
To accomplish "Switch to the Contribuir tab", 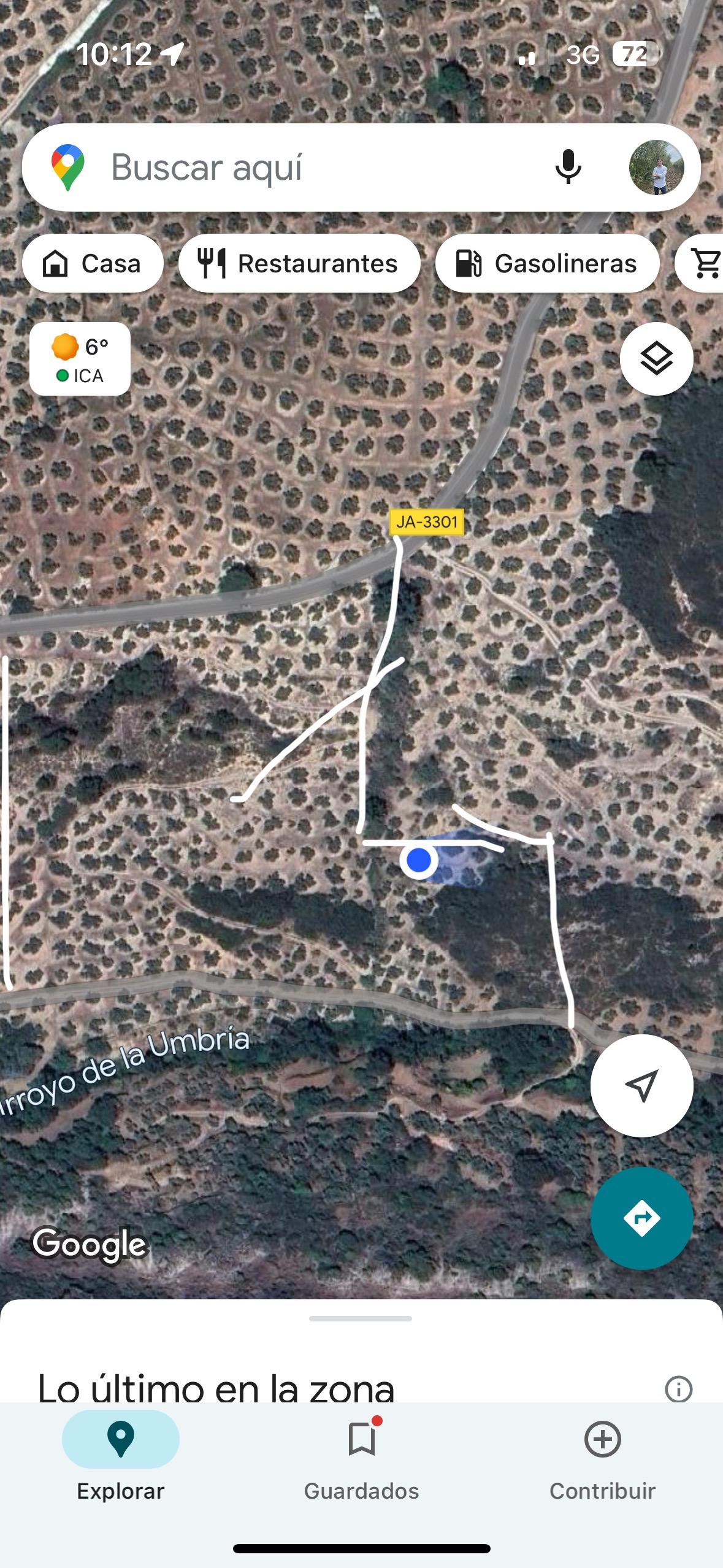I will (602, 1462).
